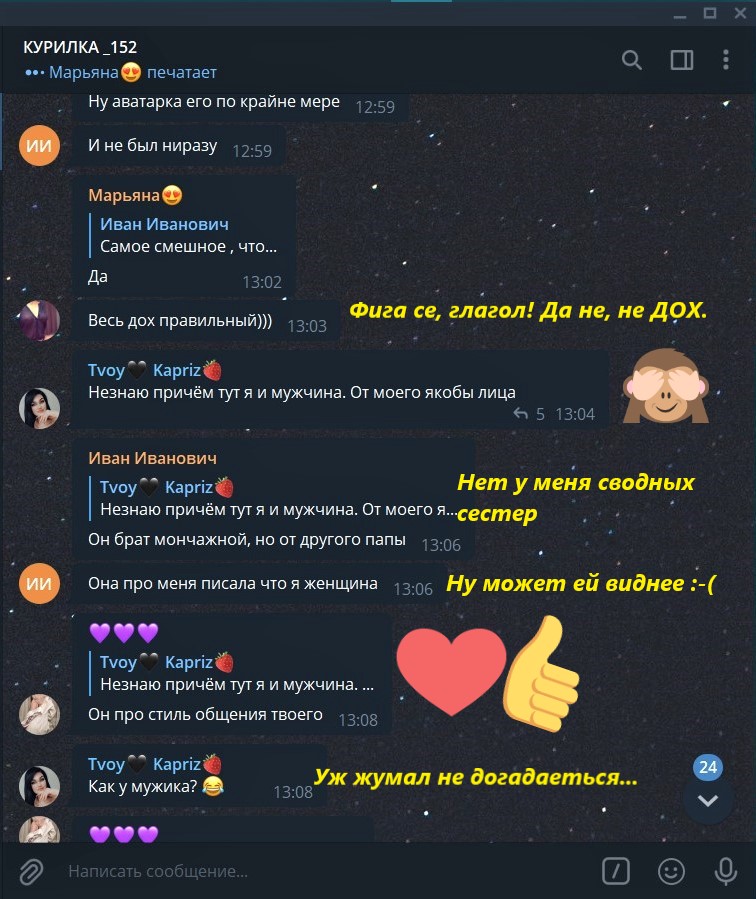Open the quote above 'Он про стиль общения твоего'
Image resolution: width=756 pixels, height=899 pixels.
[236, 674]
